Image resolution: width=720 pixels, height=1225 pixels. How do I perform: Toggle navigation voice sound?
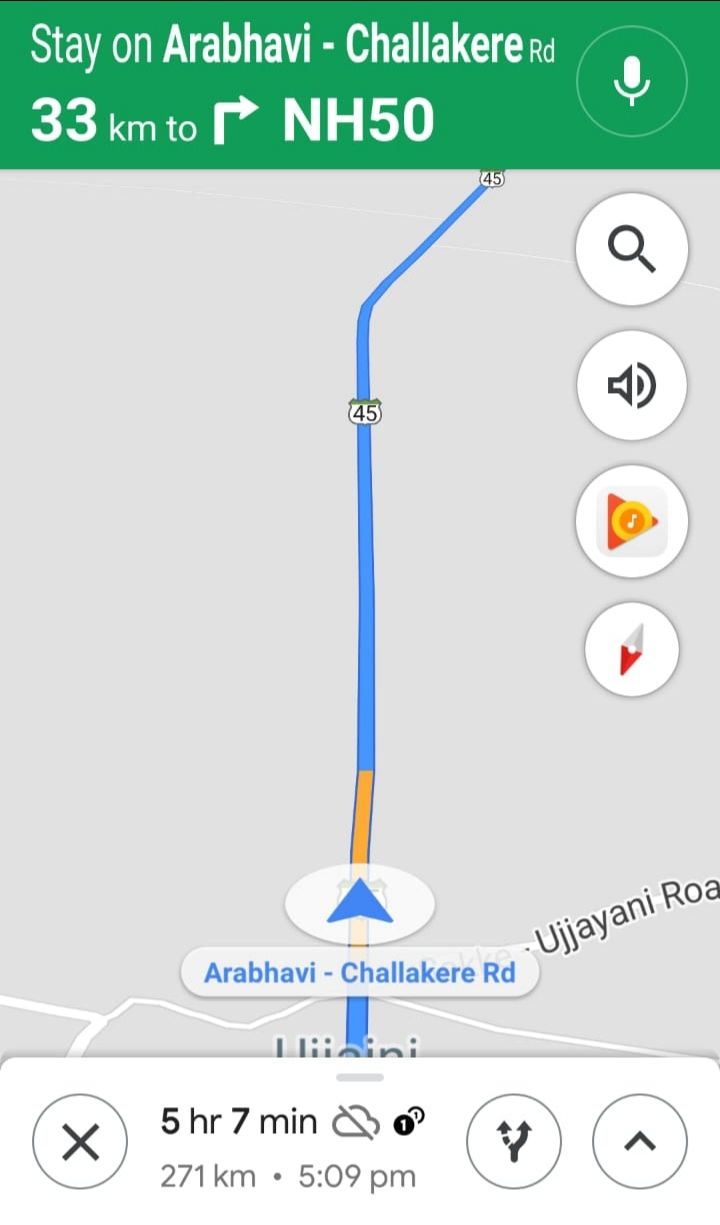point(632,385)
